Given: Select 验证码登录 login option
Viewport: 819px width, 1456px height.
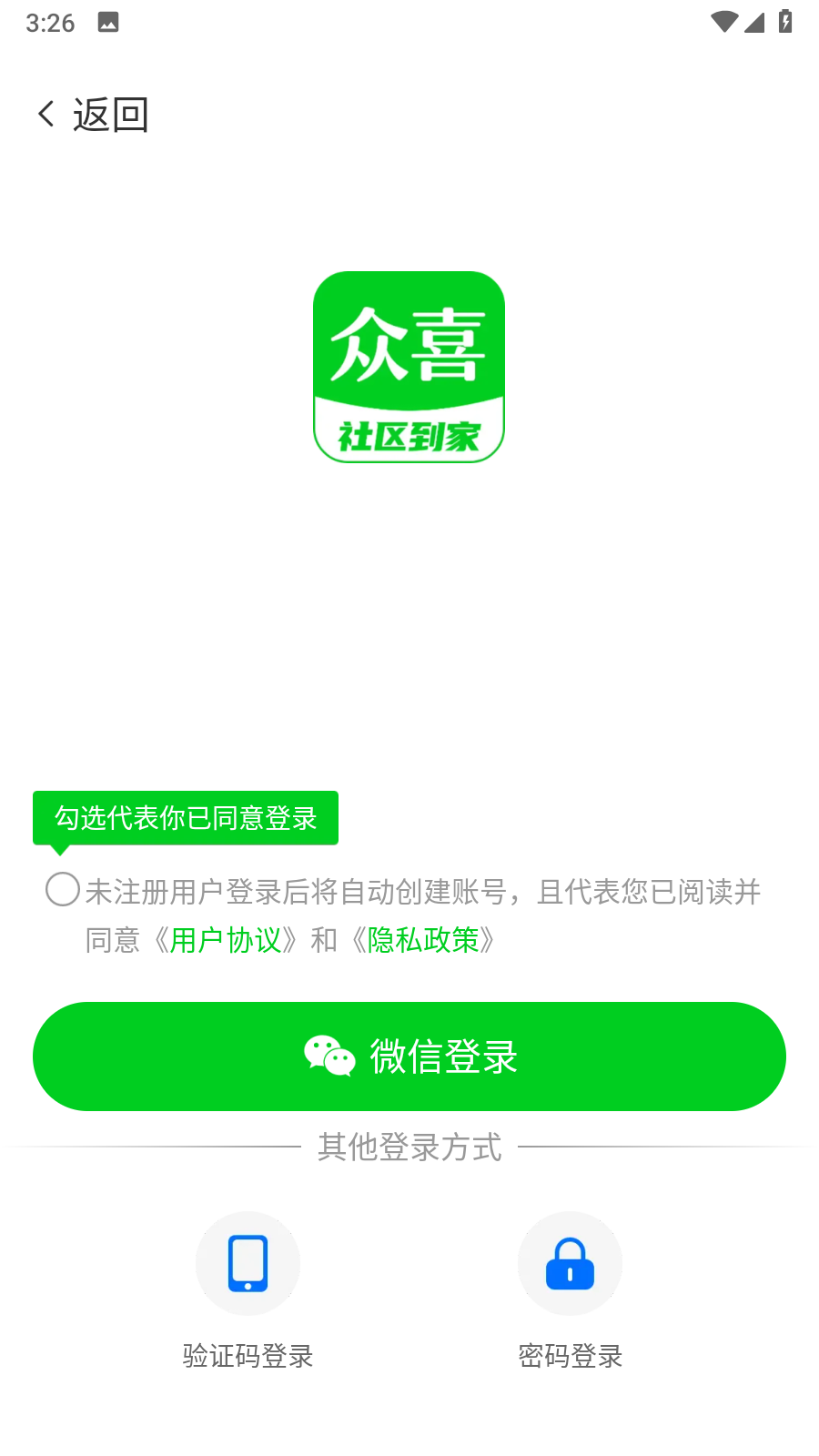Looking at the screenshot, I should (x=248, y=1356).
